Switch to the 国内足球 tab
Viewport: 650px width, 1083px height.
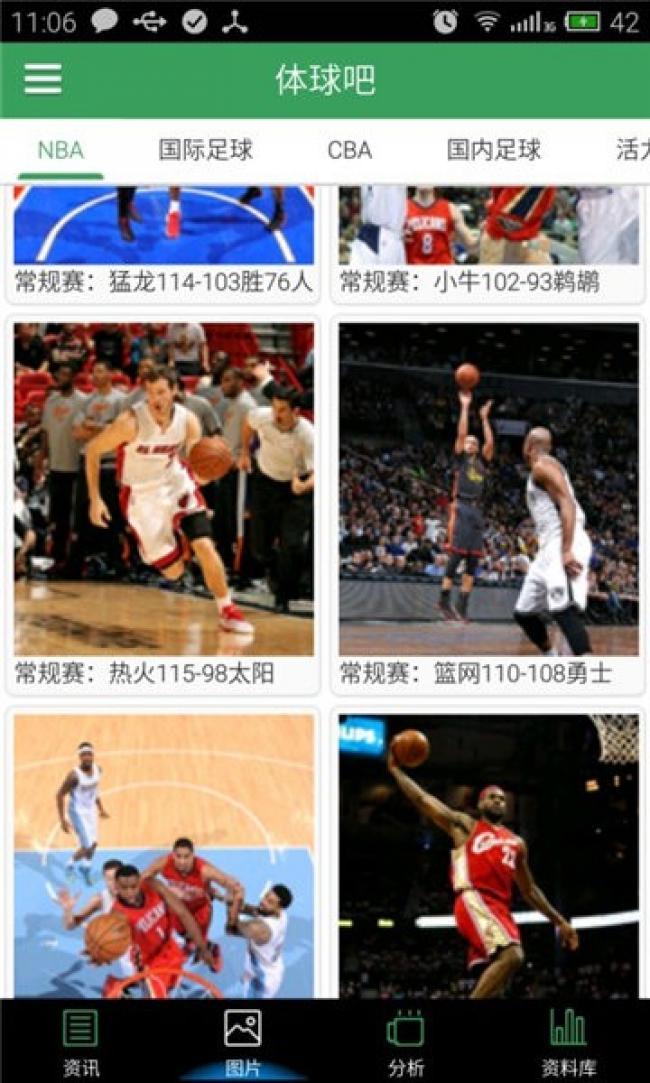tap(494, 151)
